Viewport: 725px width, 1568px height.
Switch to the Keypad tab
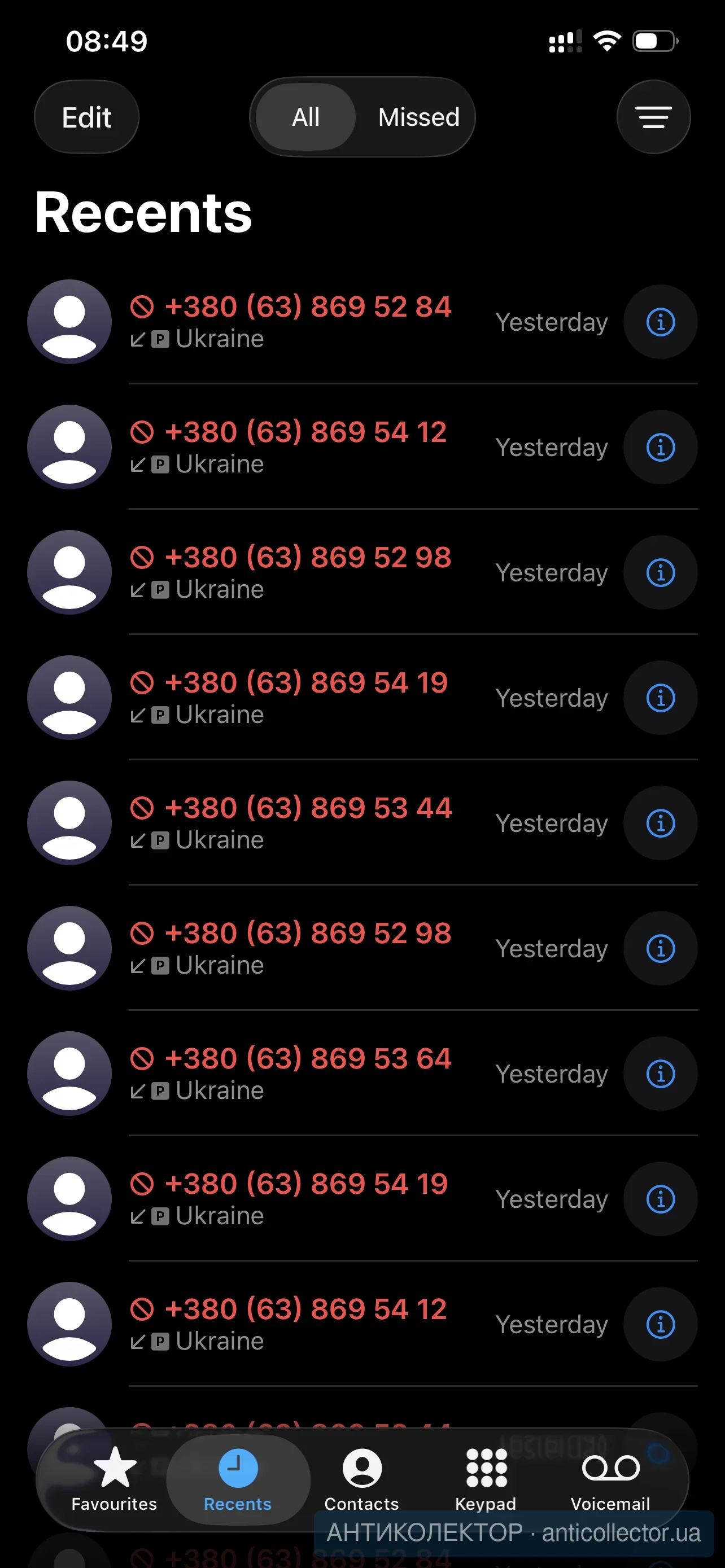[x=486, y=1478]
